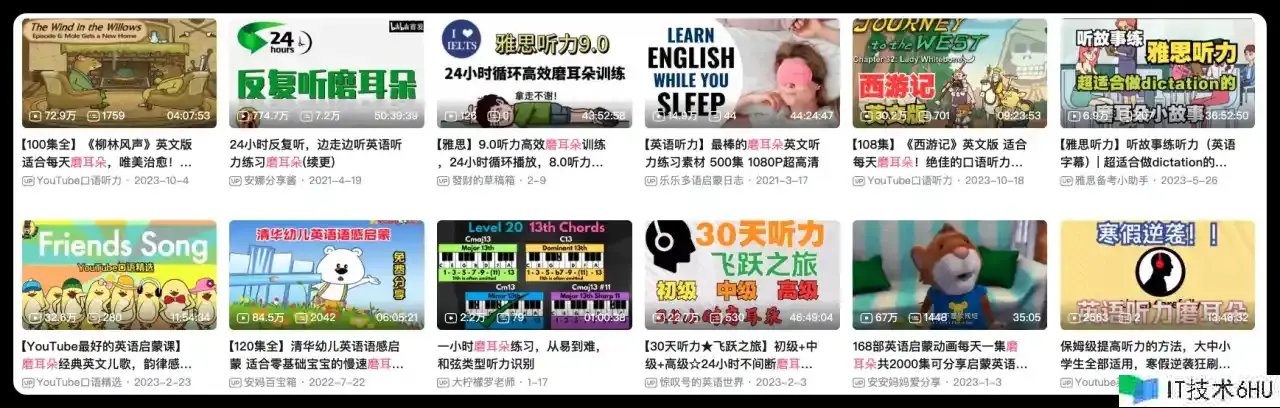This screenshot has height=408, width=1280.
Task: Play the Learn English While You Sleep video
Action: [743, 72]
